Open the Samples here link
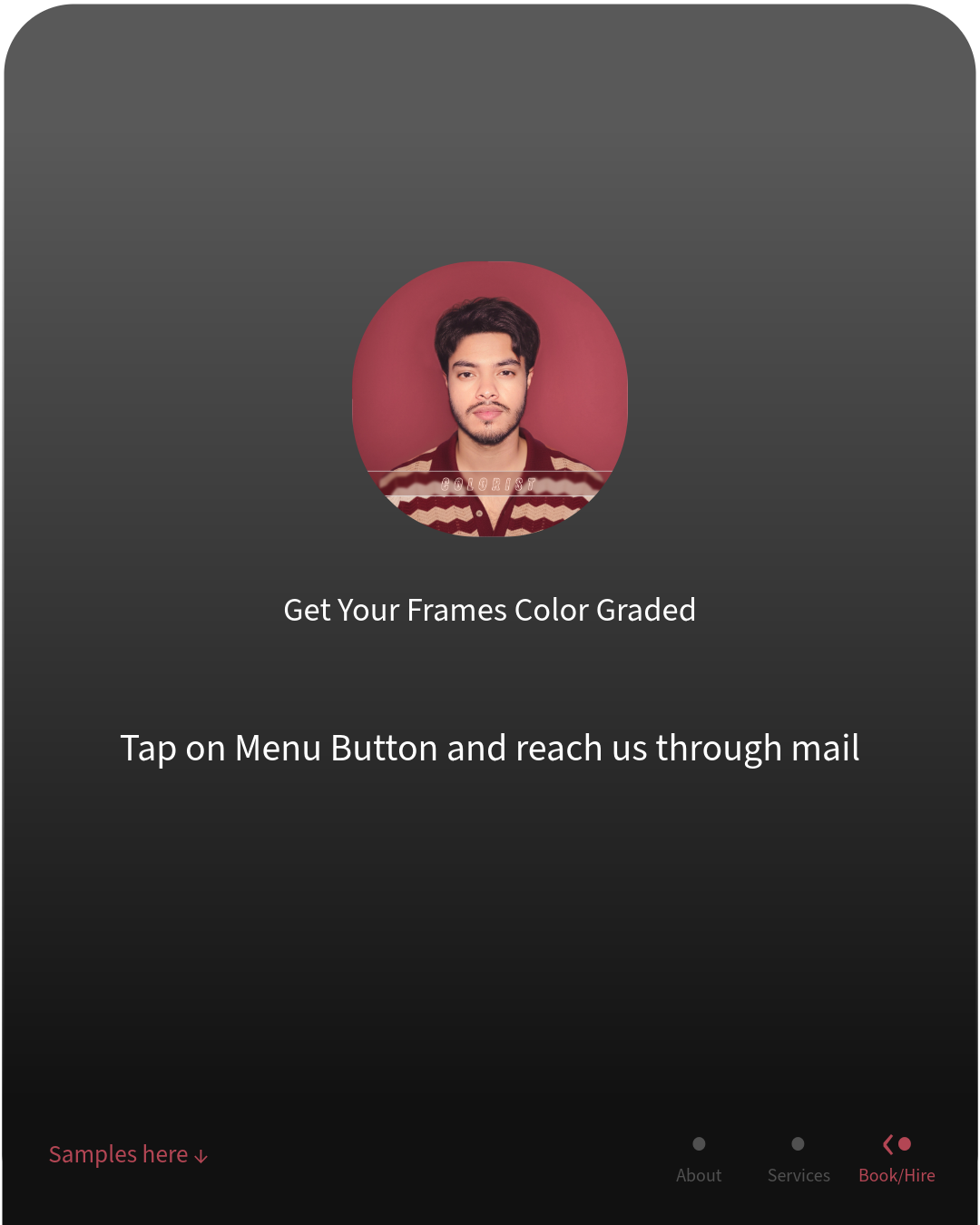980x1225 pixels. (128, 1154)
